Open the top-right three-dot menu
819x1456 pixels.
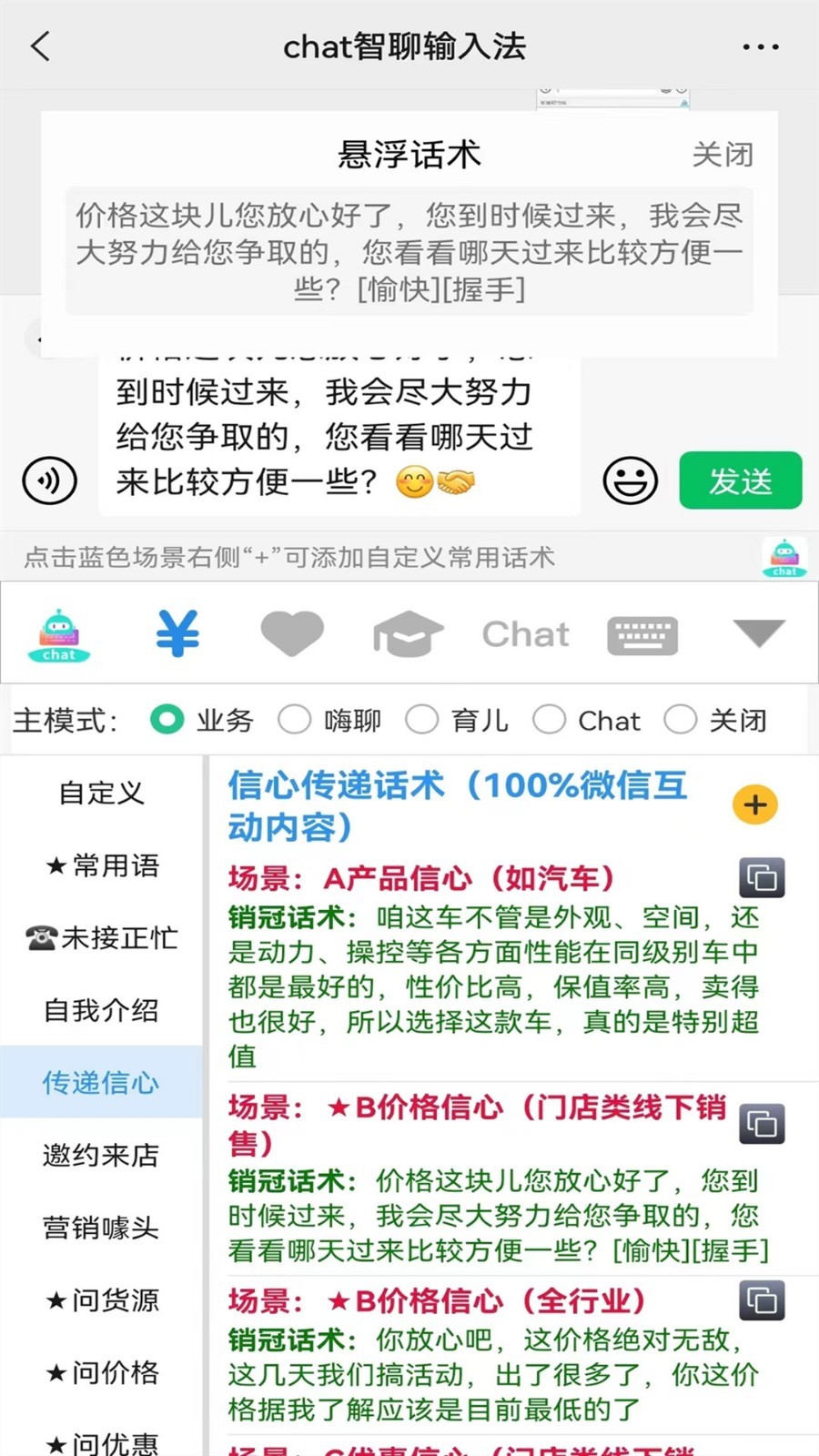(x=761, y=45)
